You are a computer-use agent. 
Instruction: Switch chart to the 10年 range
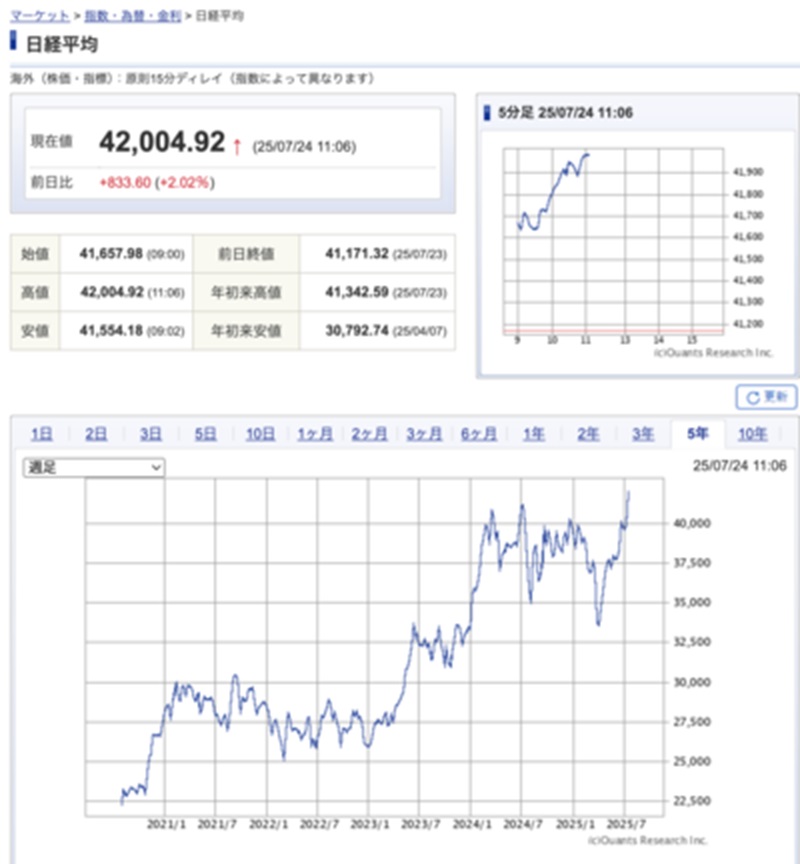coord(753,434)
